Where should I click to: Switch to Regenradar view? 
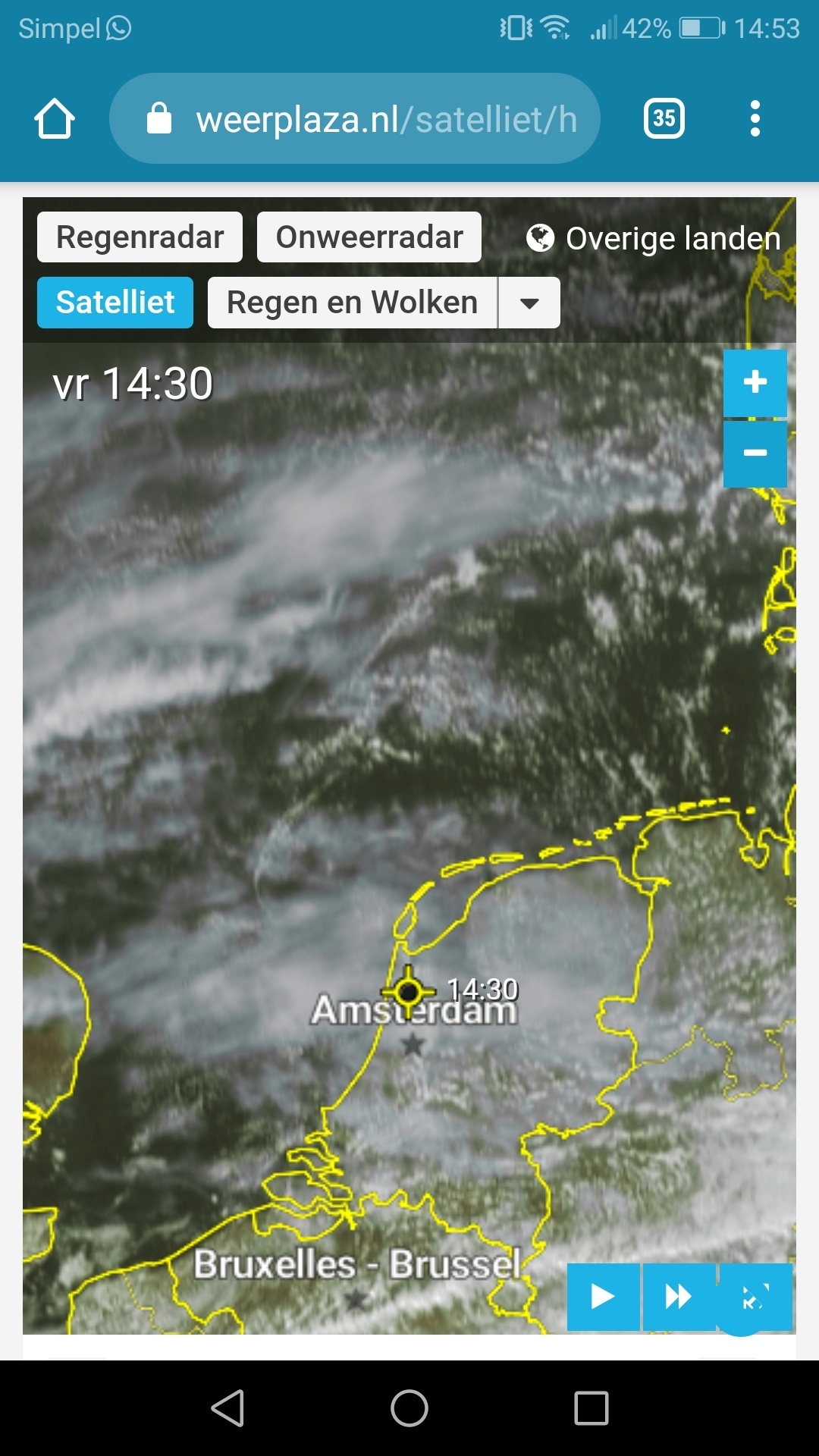(140, 237)
